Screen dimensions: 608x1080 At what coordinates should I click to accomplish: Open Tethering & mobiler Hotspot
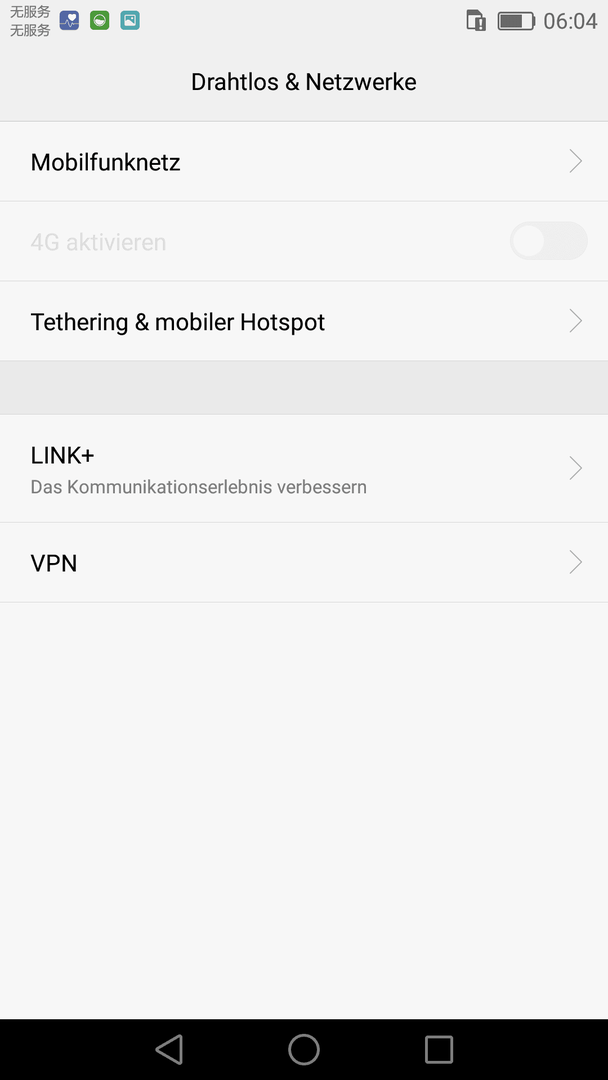[304, 322]
